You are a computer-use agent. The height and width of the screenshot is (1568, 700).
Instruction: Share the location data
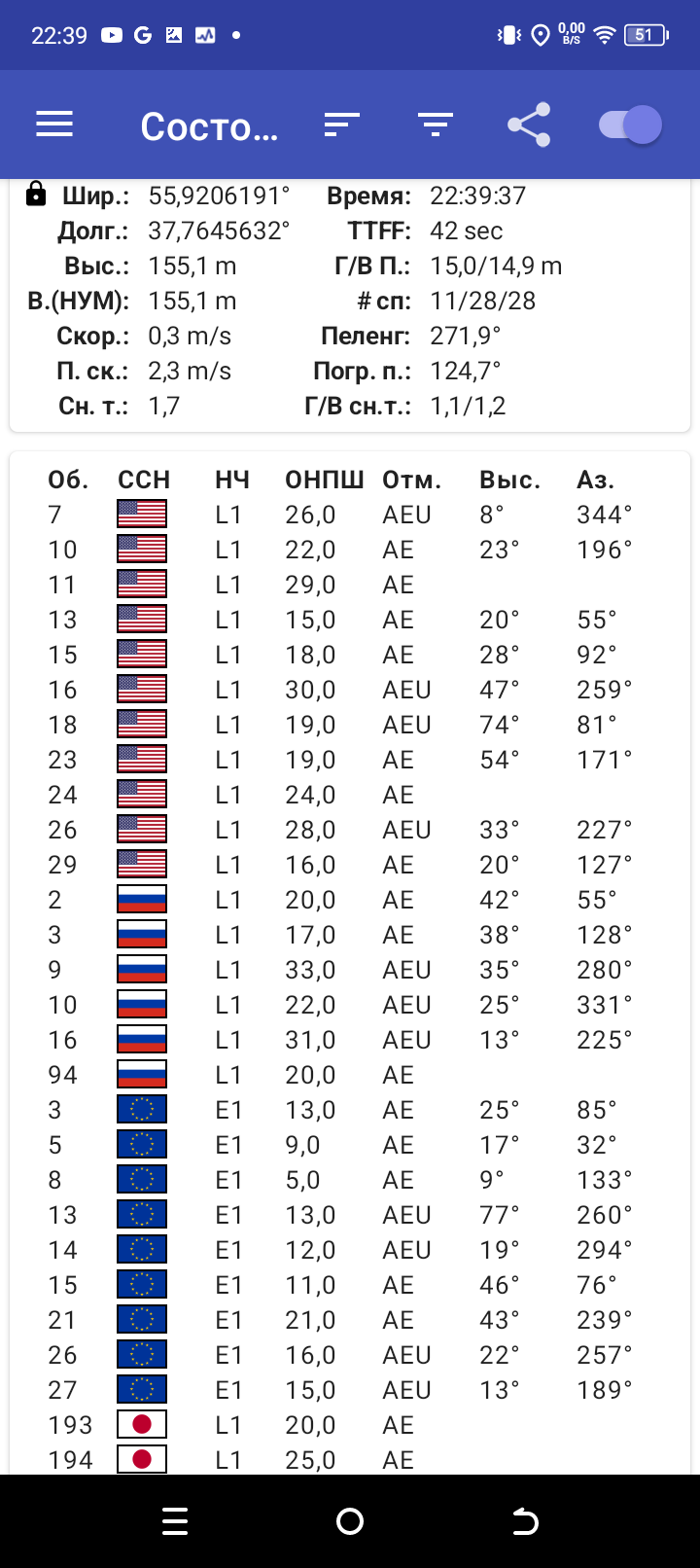point(529,125)
